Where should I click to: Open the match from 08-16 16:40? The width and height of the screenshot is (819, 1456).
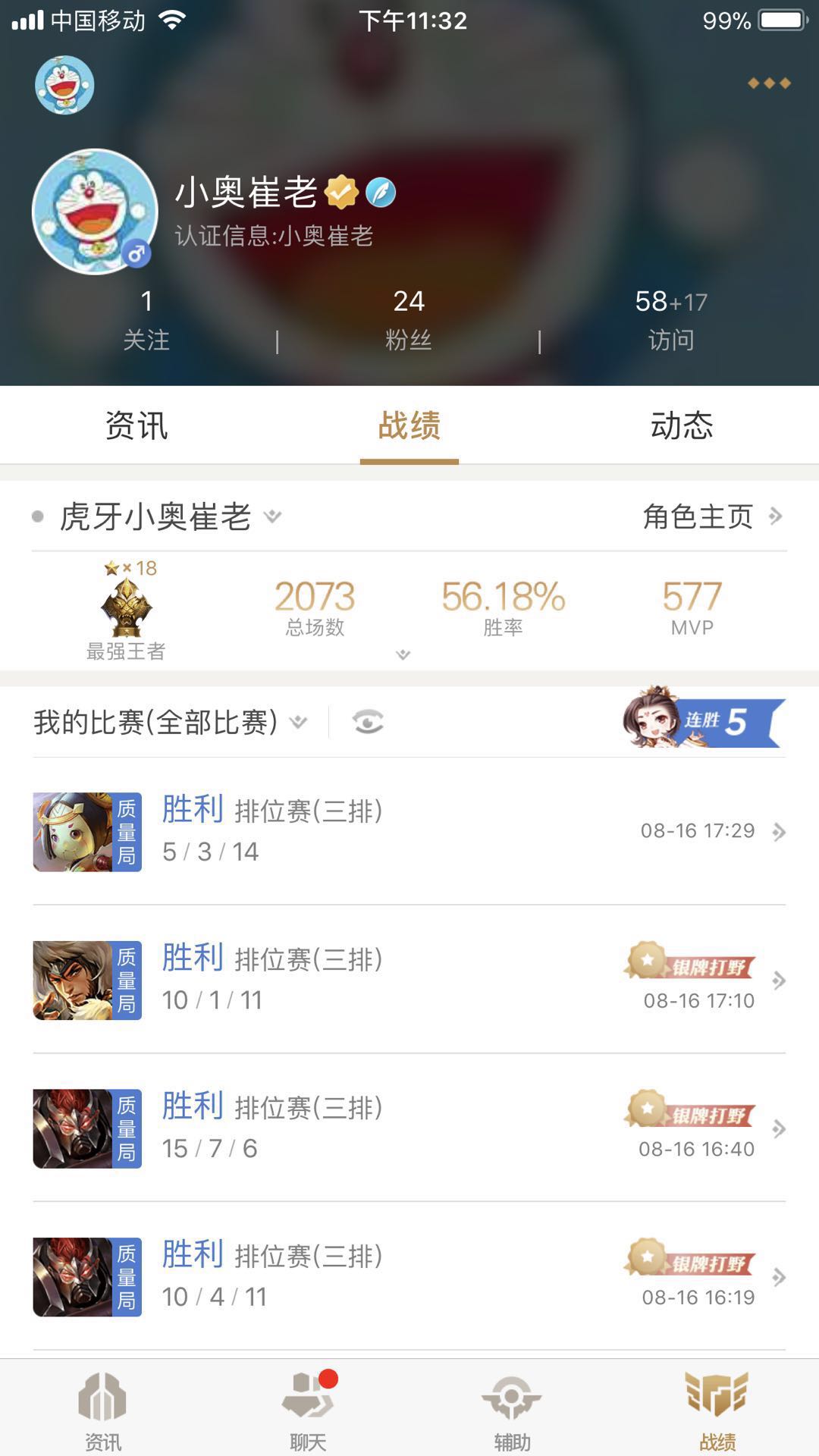click(x=409, y=1128)
